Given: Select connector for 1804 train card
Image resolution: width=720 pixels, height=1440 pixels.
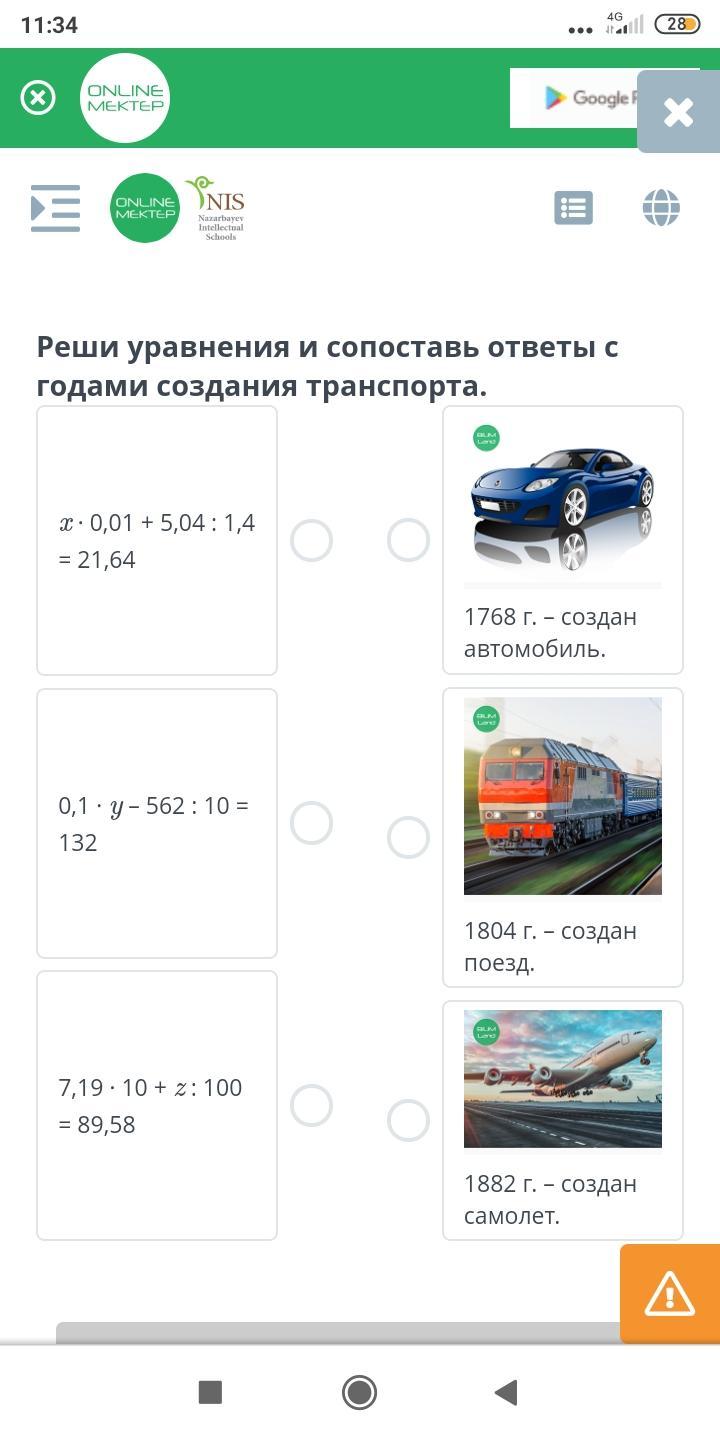Looking at the screenshot, I should 408,837.
